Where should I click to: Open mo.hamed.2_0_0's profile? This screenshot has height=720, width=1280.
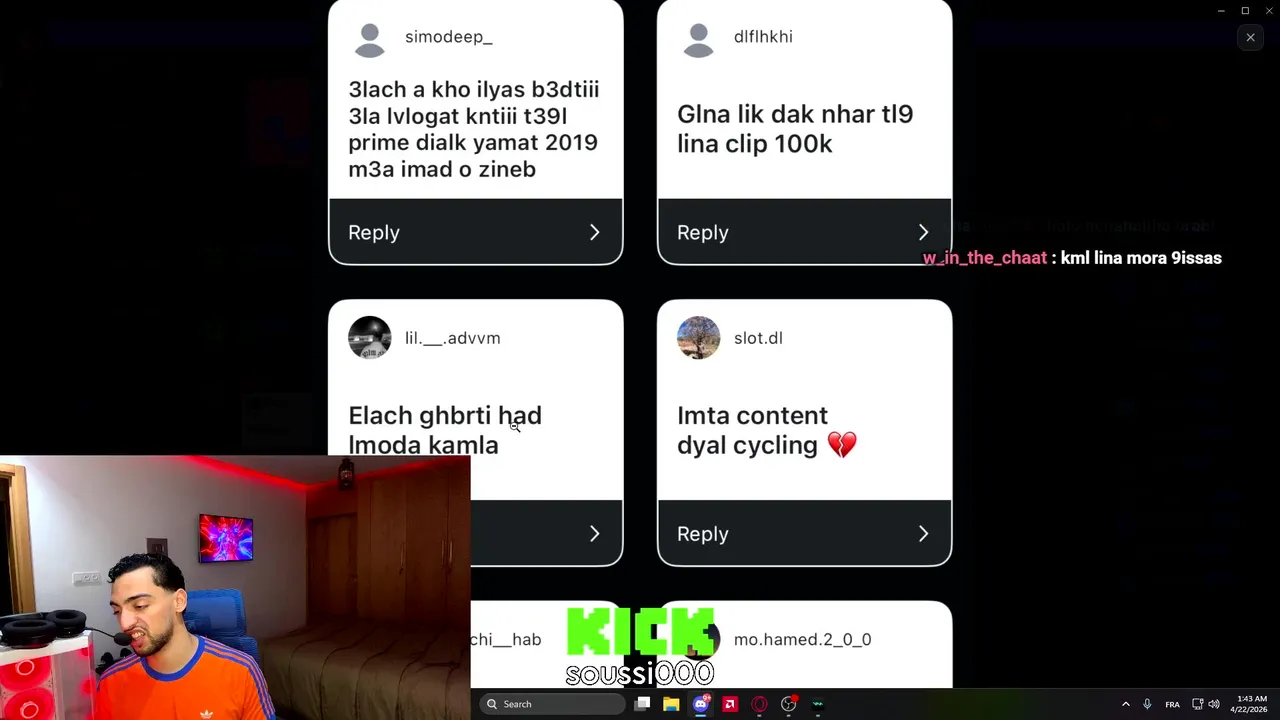pyautogui.click(x=802, y=639)
